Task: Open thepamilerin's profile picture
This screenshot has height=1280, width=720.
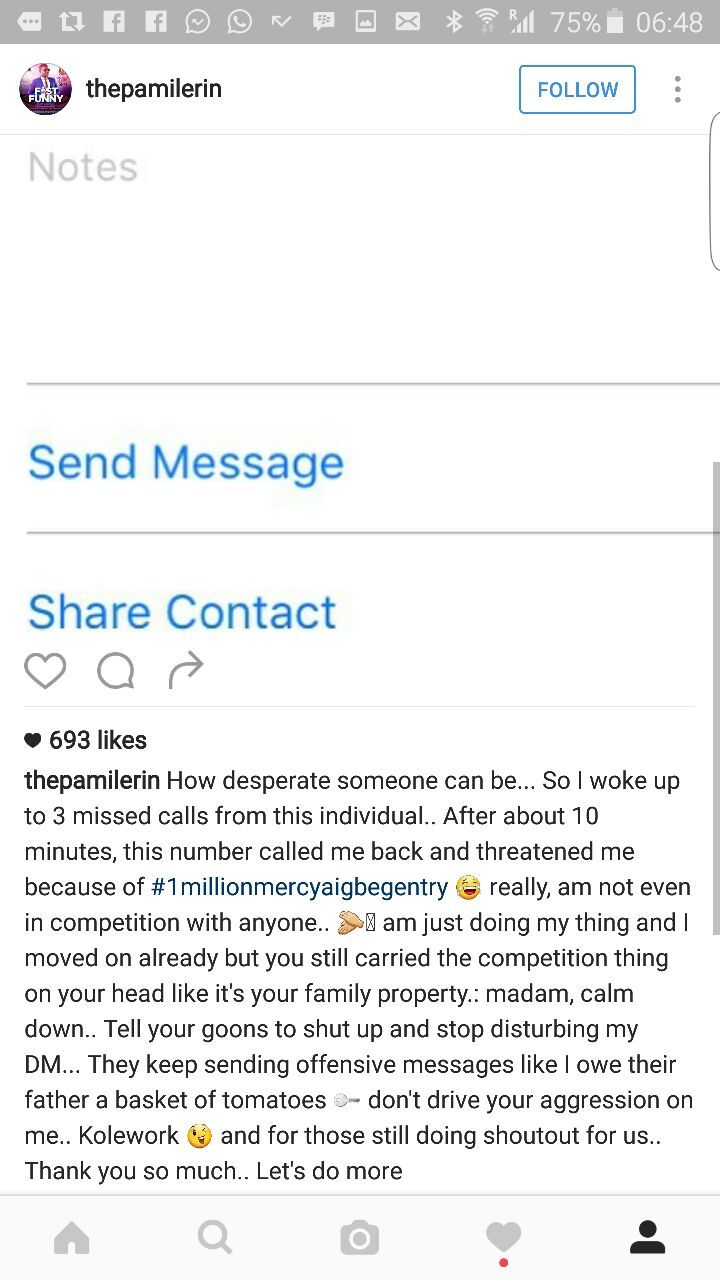Action: coord(45,89)
